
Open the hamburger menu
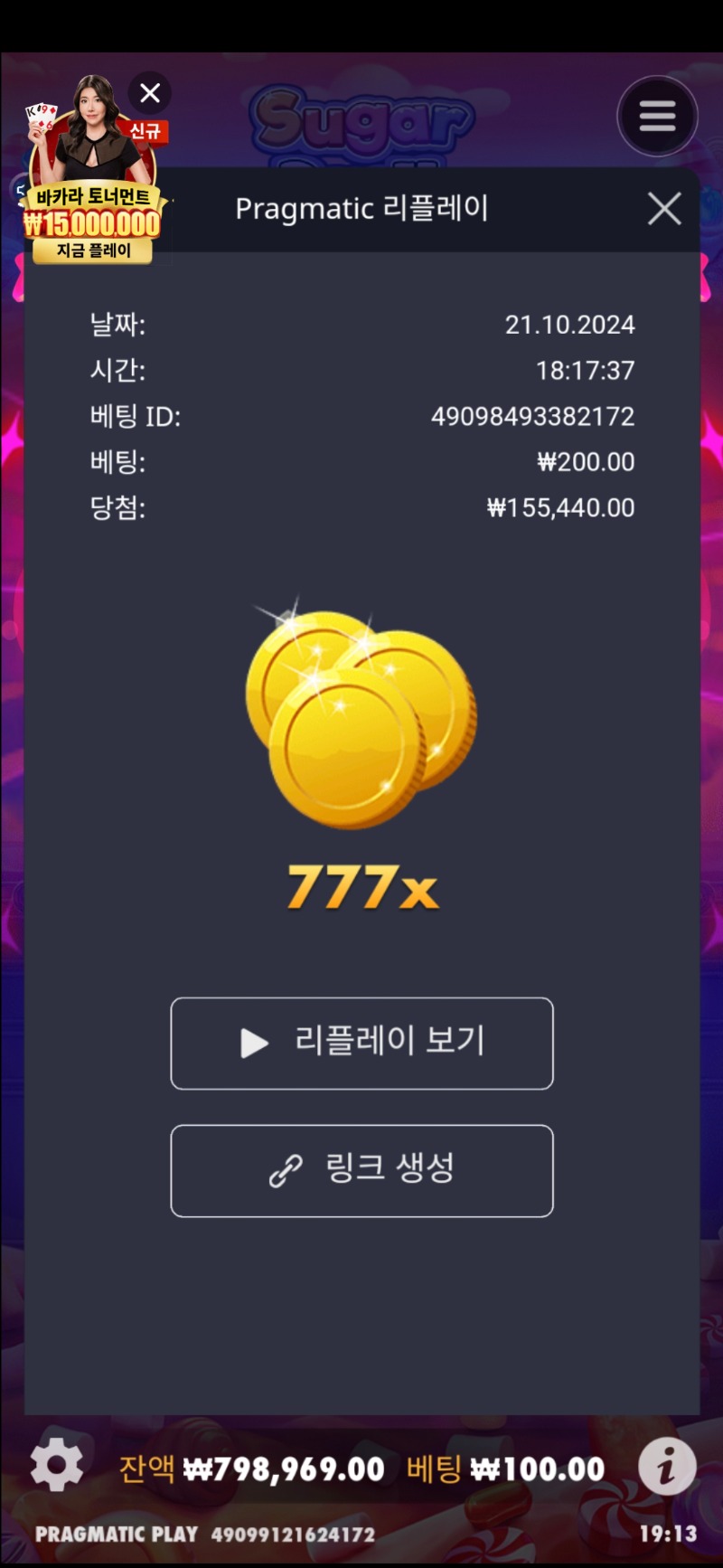[x=657, y=116]
